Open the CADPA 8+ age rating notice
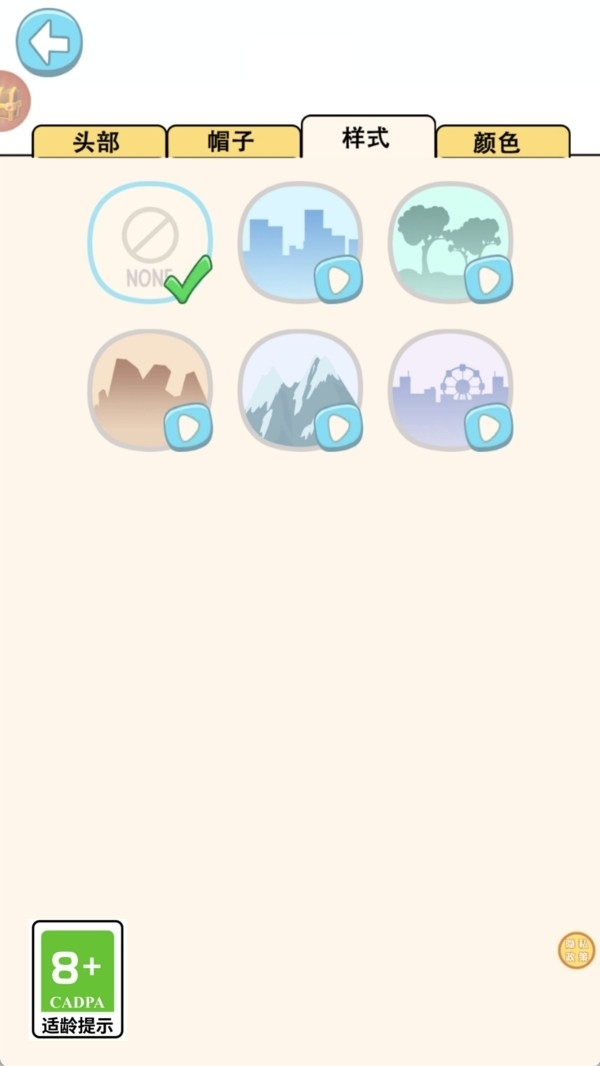The width and height of the screenshot is (600, 1066). pyautogui.click(x=78, y=978)
